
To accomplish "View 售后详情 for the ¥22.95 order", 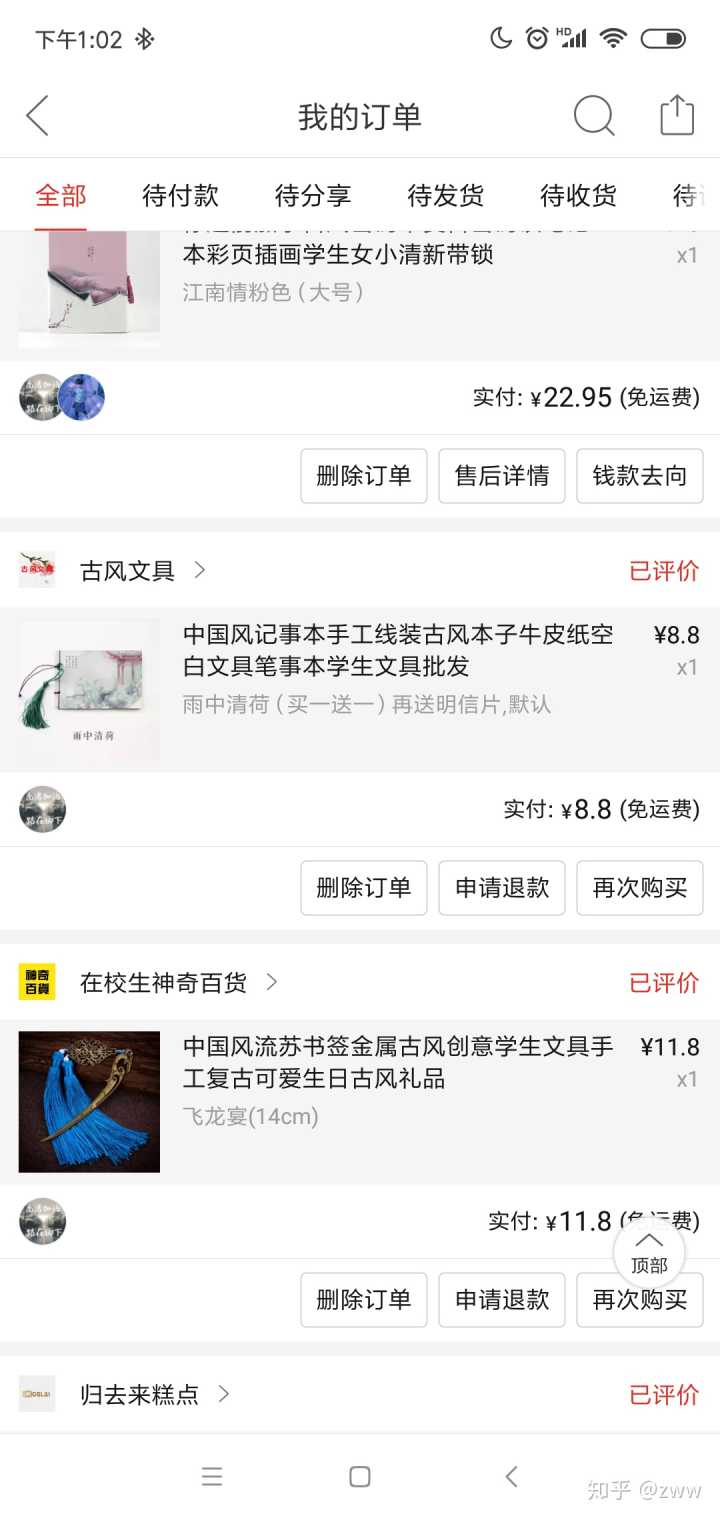I will coord(502,476).
